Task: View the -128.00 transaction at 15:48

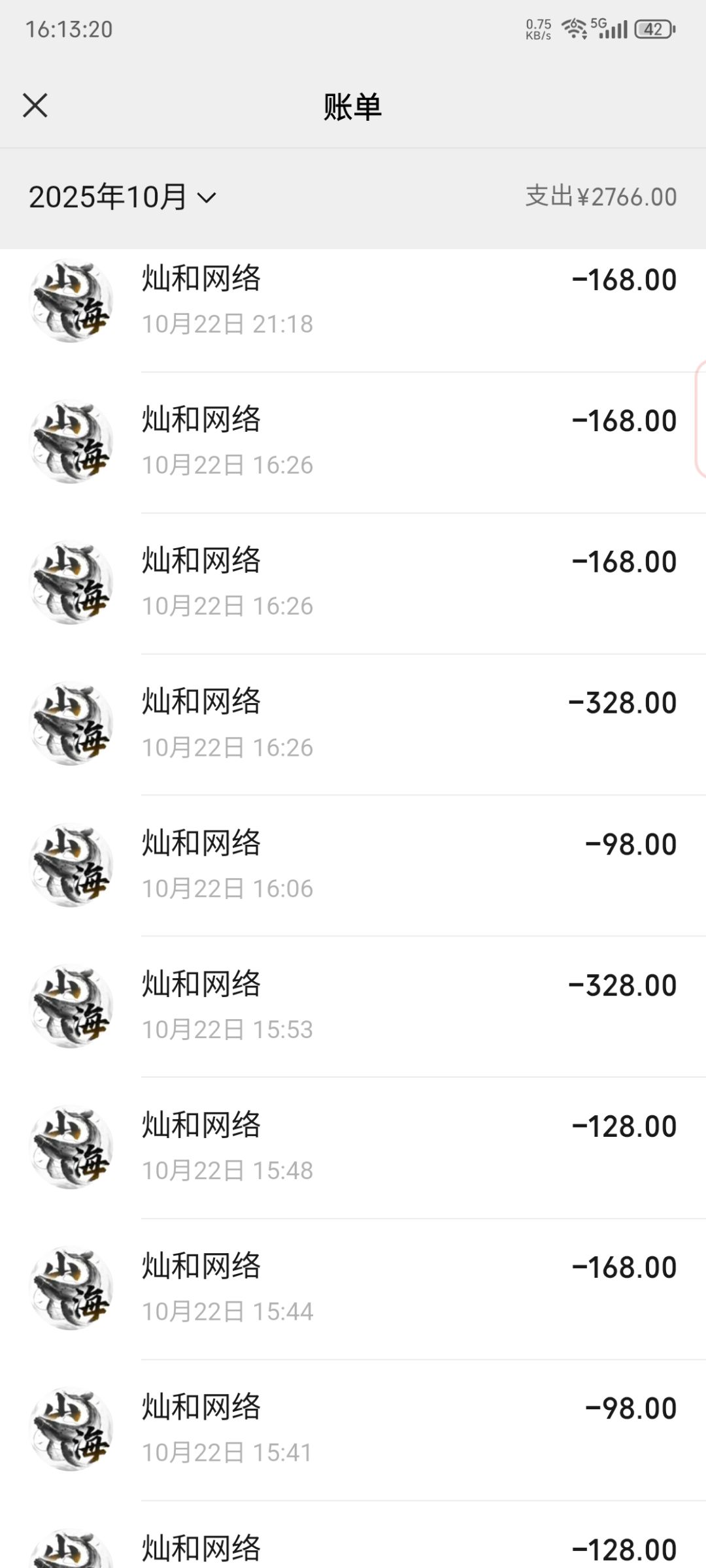Action: click(x=353, y=1147)
